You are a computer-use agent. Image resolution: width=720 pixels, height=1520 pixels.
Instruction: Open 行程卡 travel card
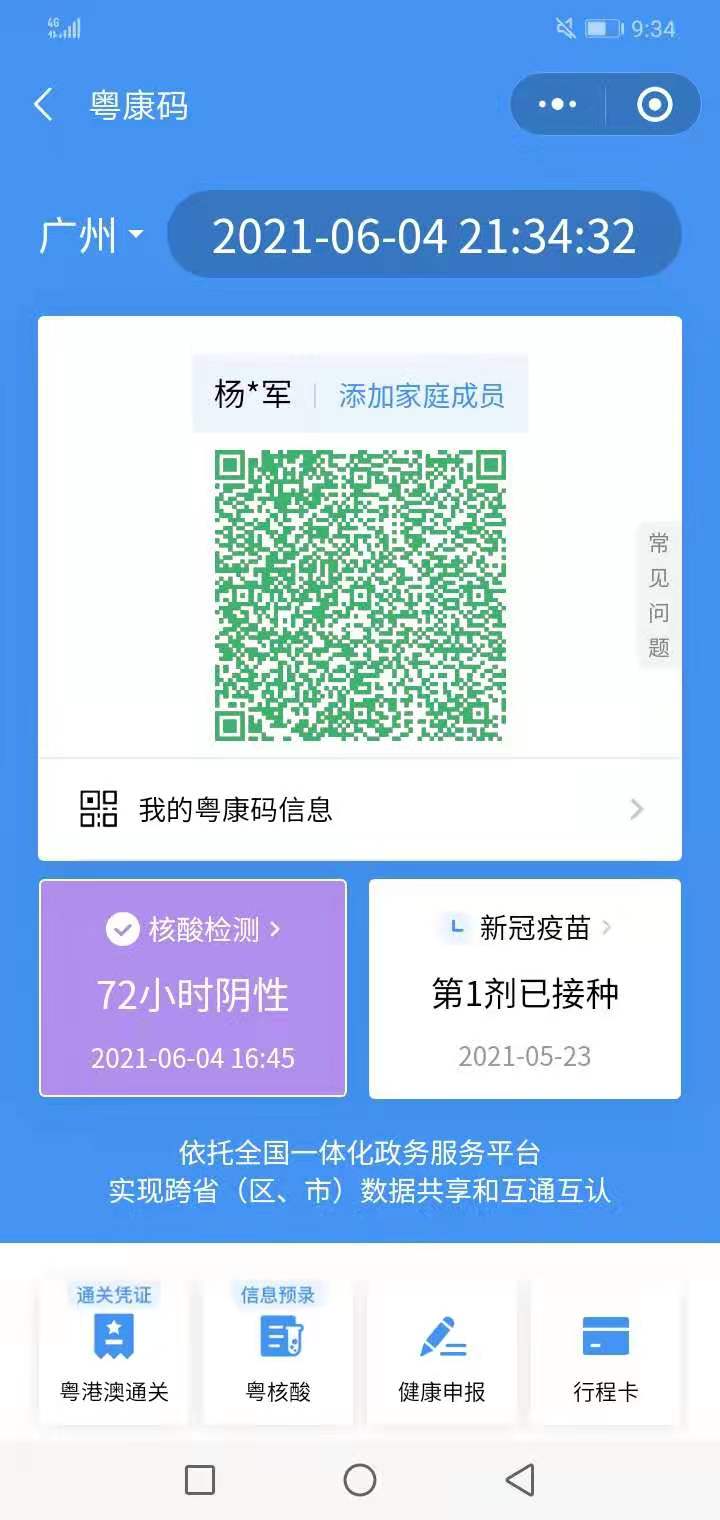(606, 1351)
